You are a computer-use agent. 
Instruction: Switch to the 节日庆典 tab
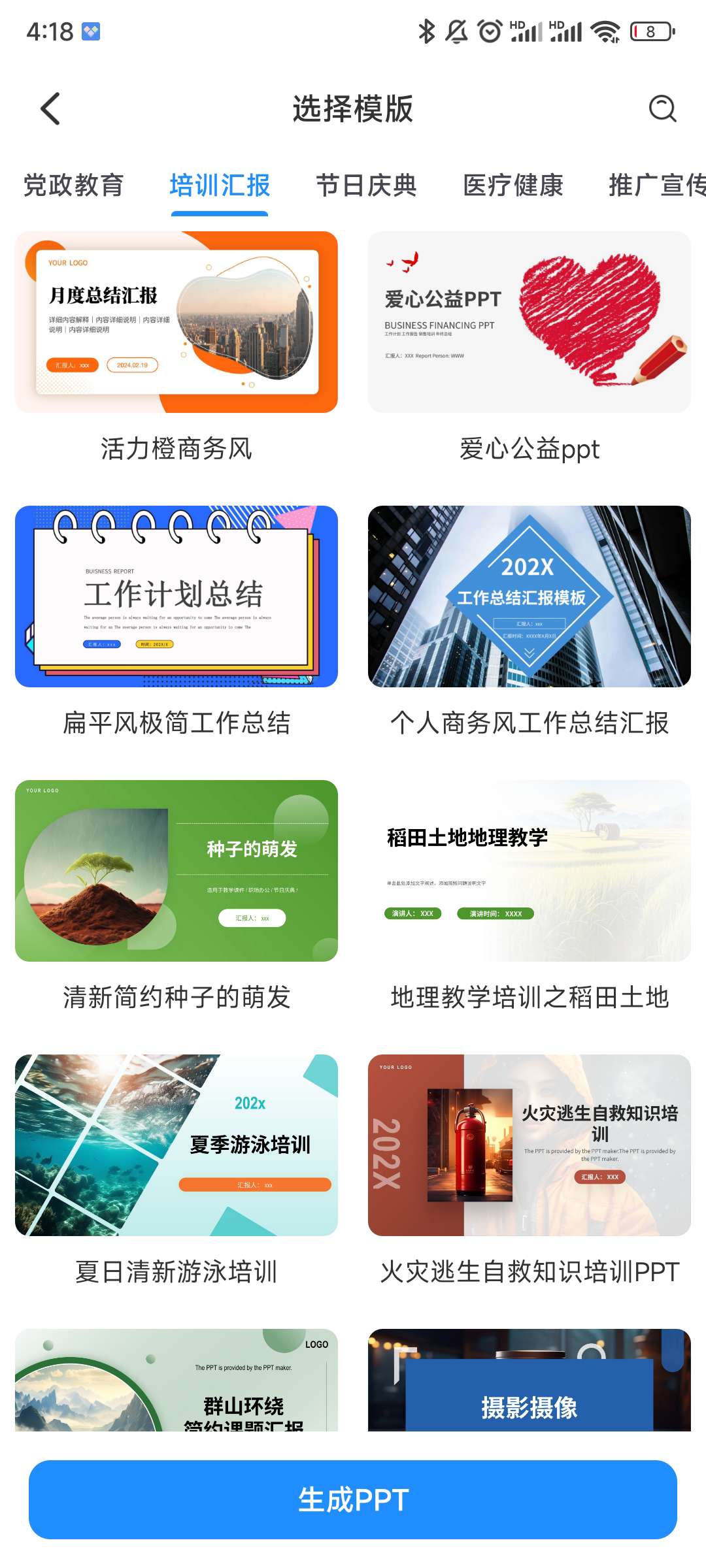(x=366, y=186)
